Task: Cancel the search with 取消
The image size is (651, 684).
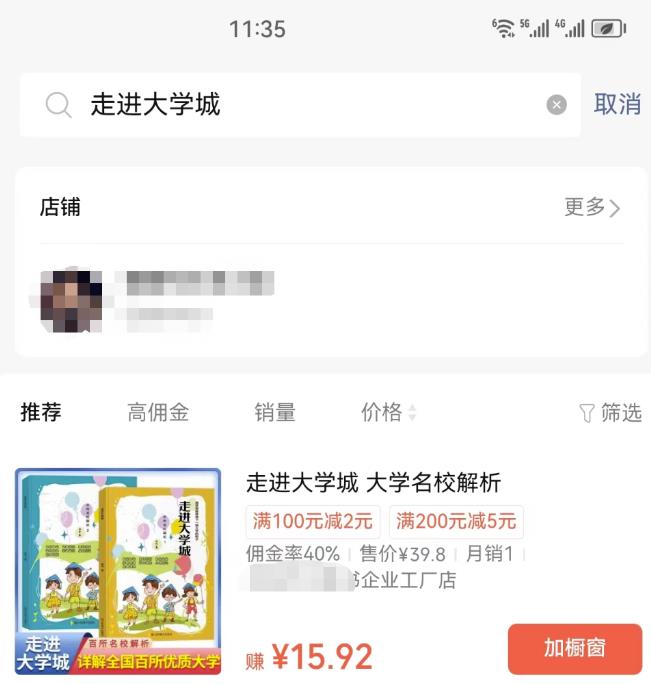Action: (617, 104)
